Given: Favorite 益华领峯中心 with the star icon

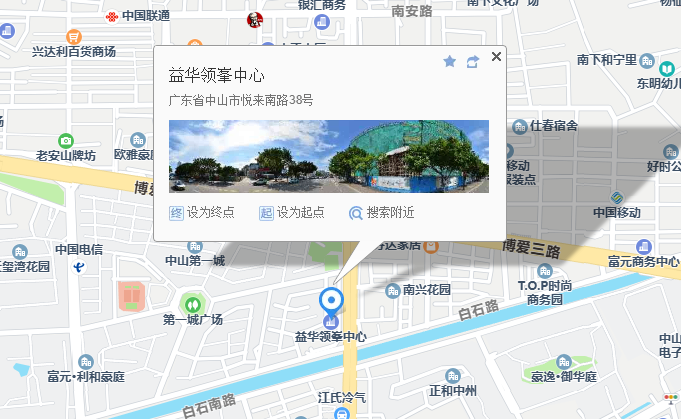Looking at the screenshot, I should pyautogui.click(x=450, y=61).
